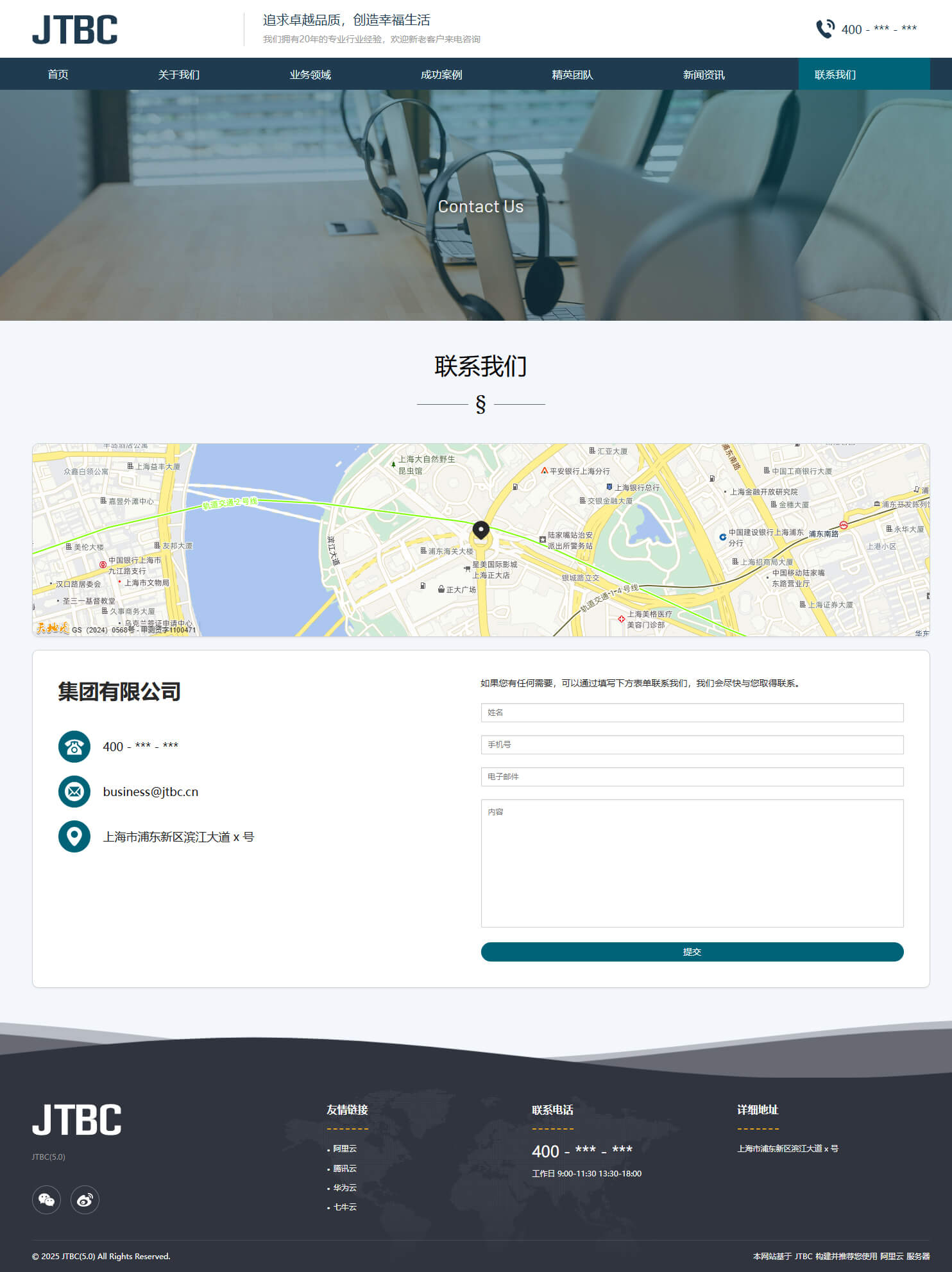Open 业务领域 in the nav bar
Screen dimensions: 952x1272
tap(310, 74)
